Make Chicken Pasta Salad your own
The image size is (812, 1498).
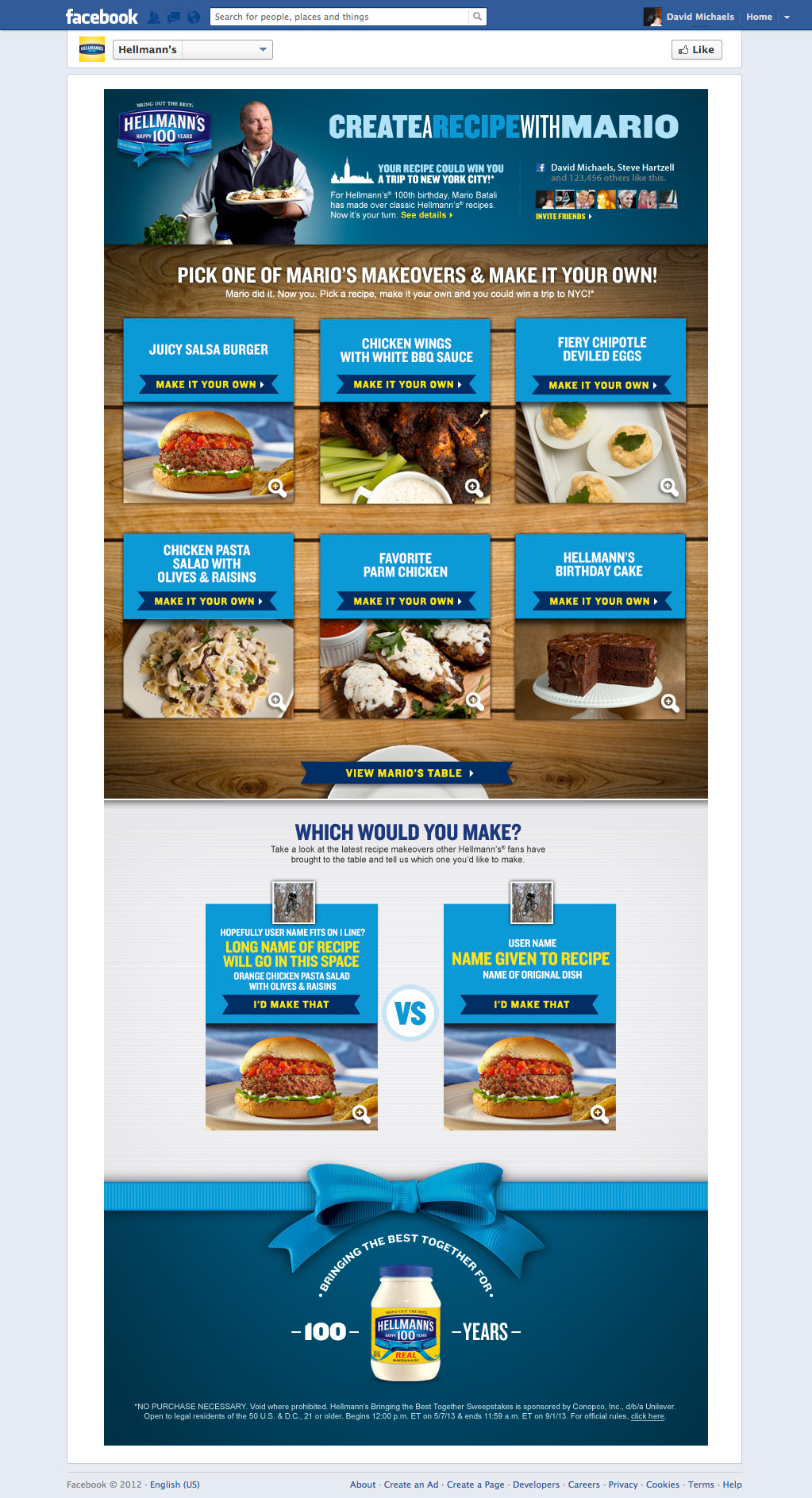[208, 601]
